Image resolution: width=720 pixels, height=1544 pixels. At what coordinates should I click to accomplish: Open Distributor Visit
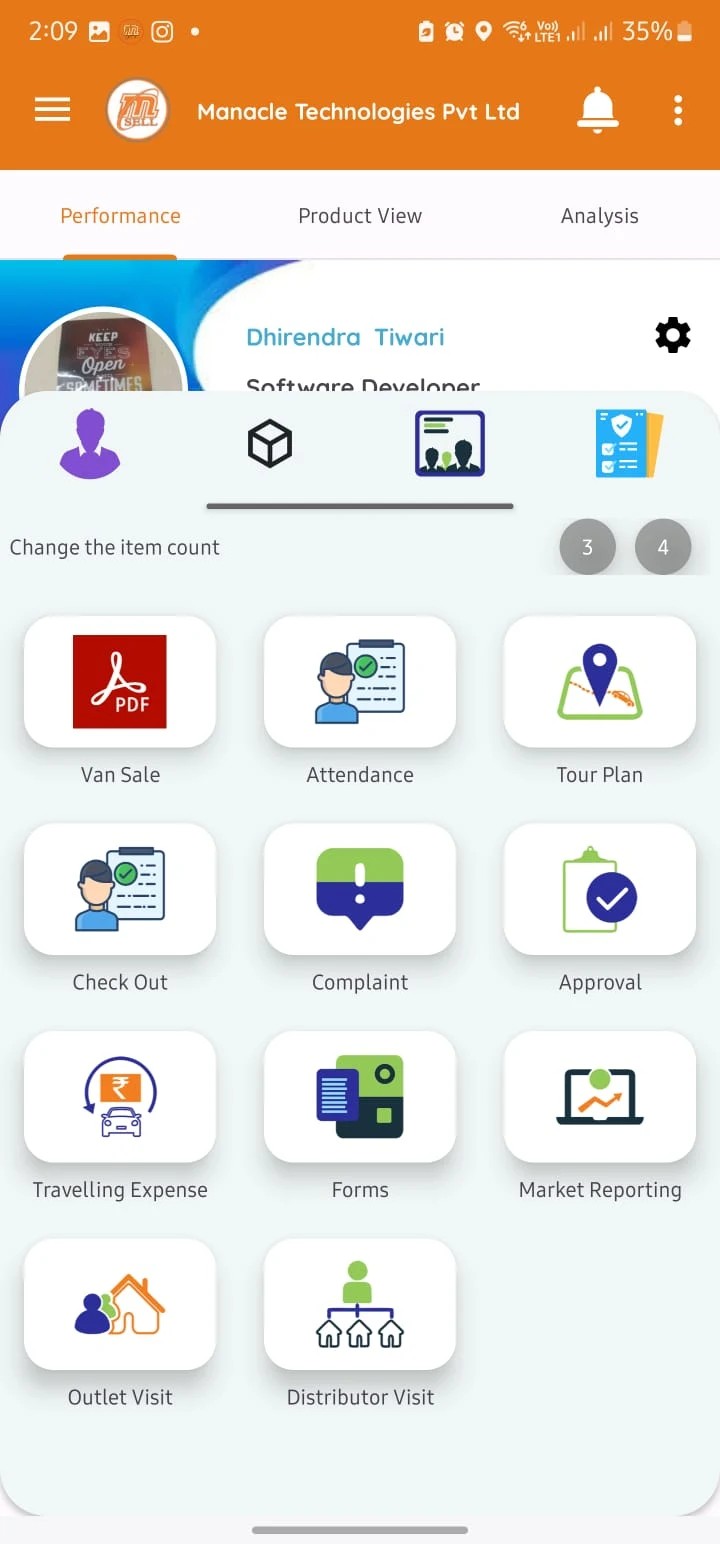[360, 1304]
